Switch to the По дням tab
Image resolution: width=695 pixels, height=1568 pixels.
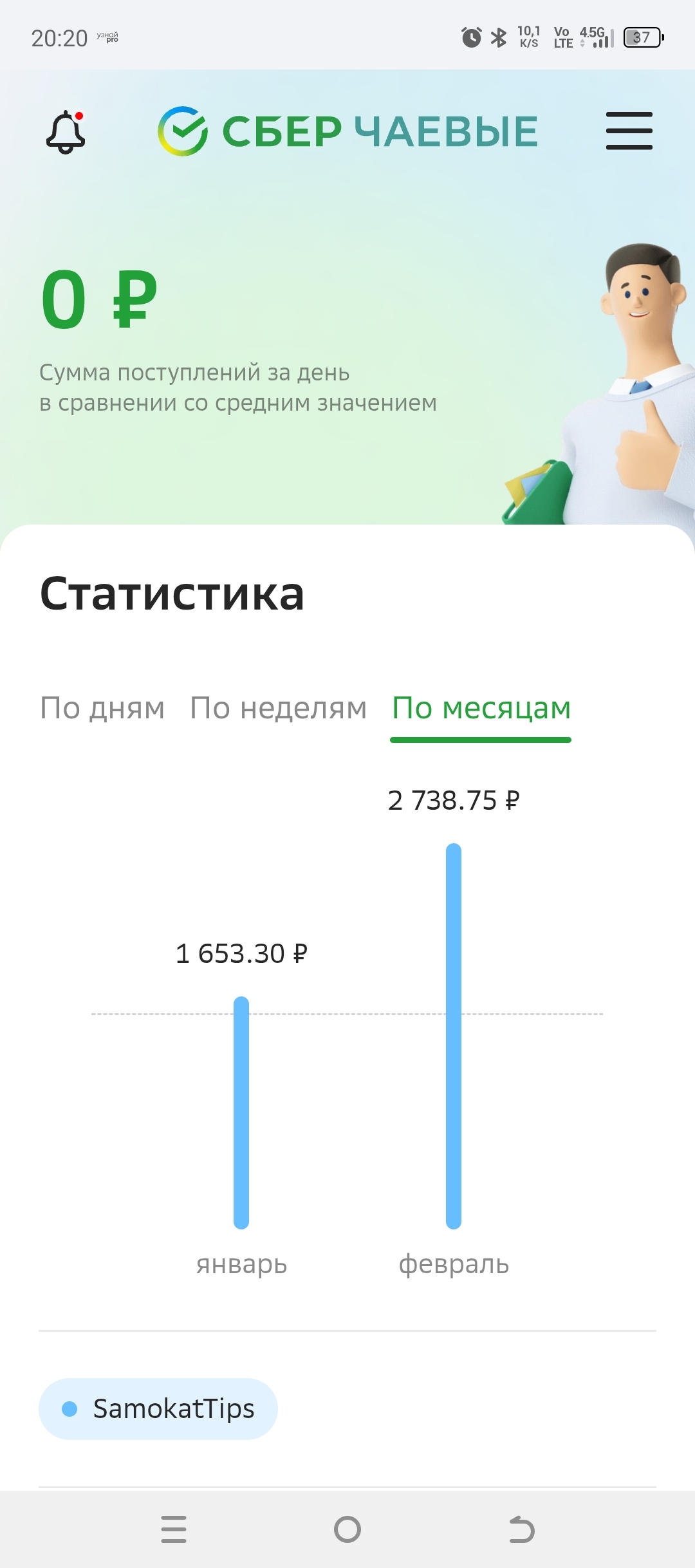(x=102, y=708)
